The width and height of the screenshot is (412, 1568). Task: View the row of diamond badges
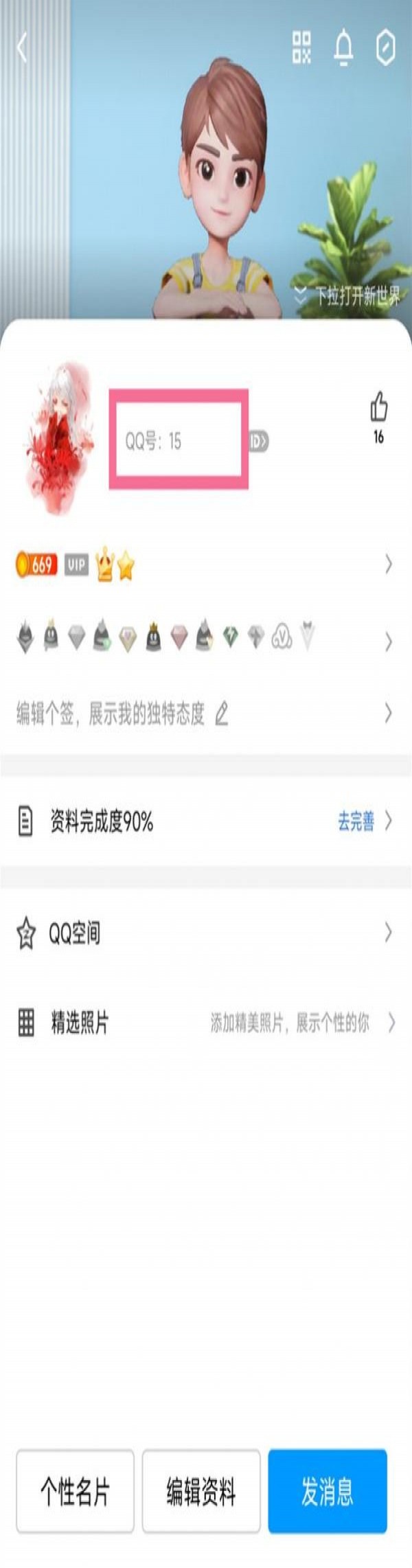coord(206,639)
